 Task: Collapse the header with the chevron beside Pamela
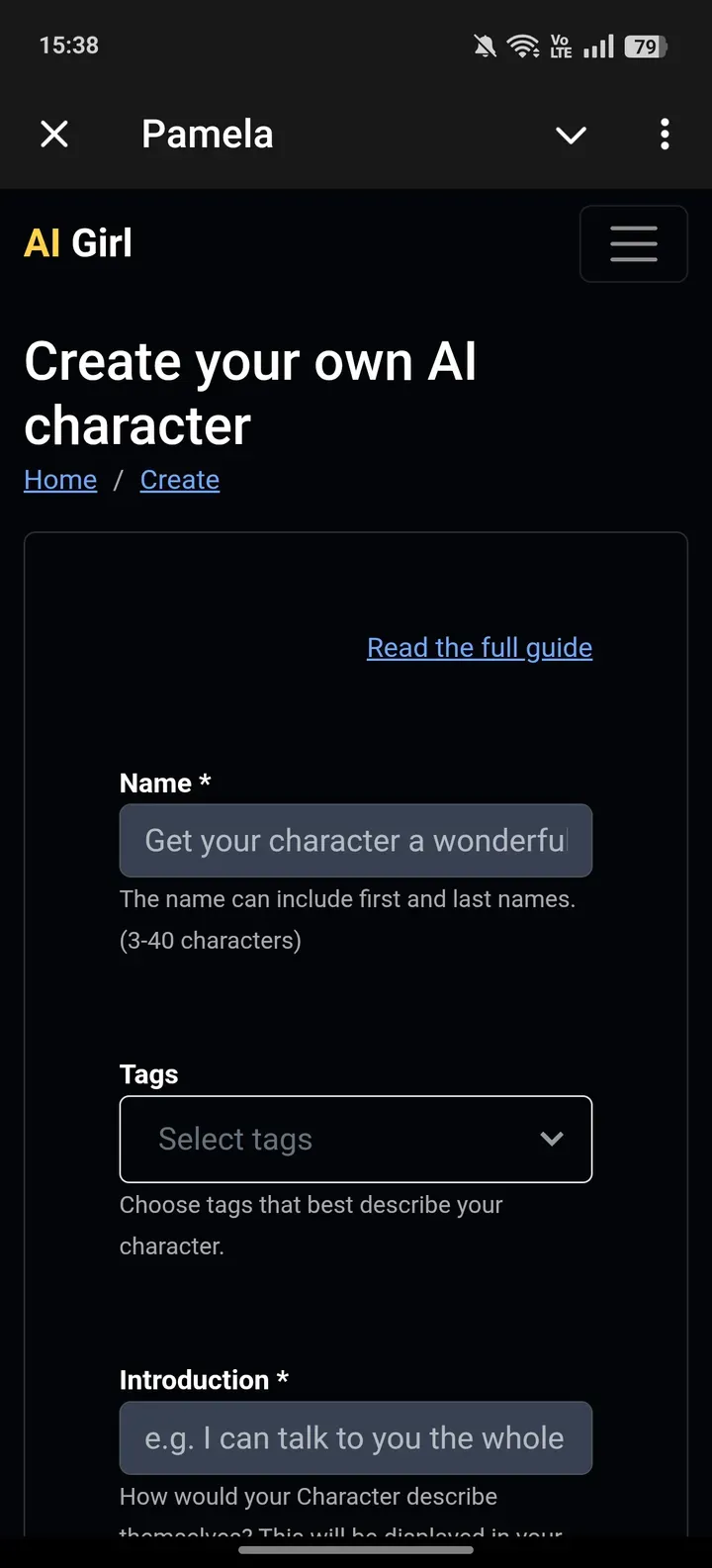click(x=571, y=135)
